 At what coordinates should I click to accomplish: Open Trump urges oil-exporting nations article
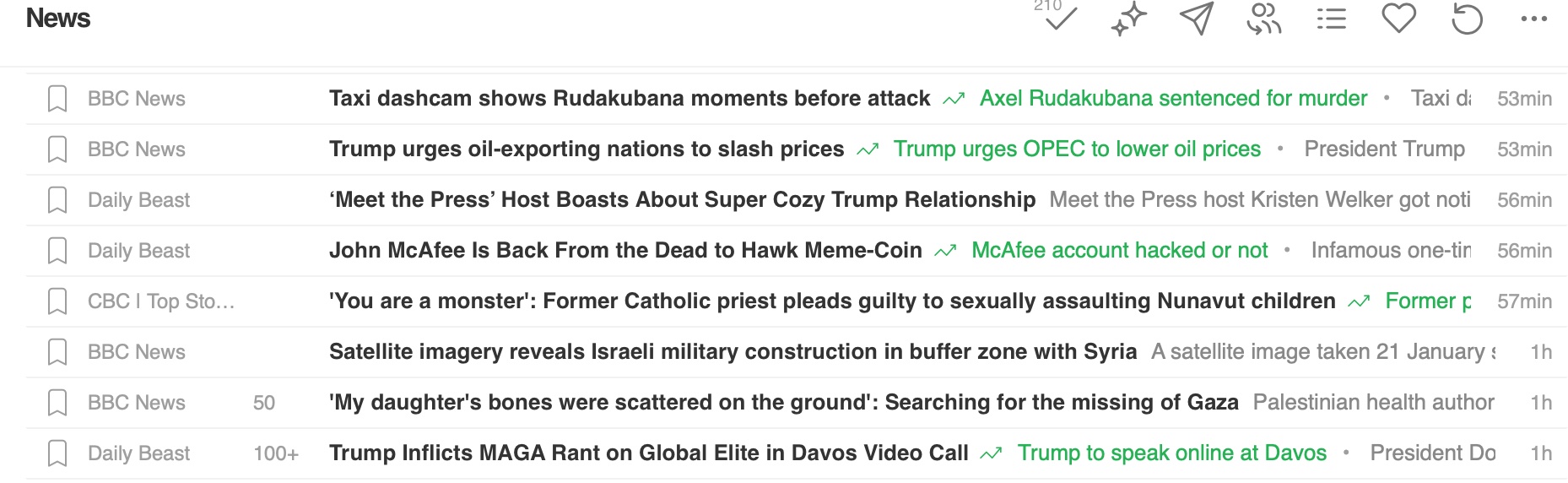[586, 149]
